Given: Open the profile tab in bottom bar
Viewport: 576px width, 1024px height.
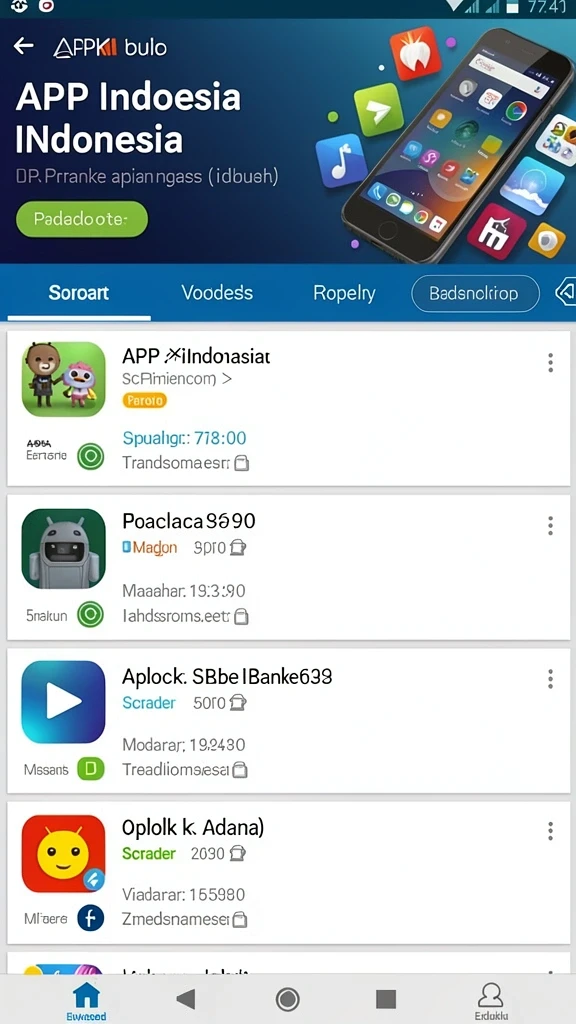Looking at the screenshot, I should click(490, 1000).
